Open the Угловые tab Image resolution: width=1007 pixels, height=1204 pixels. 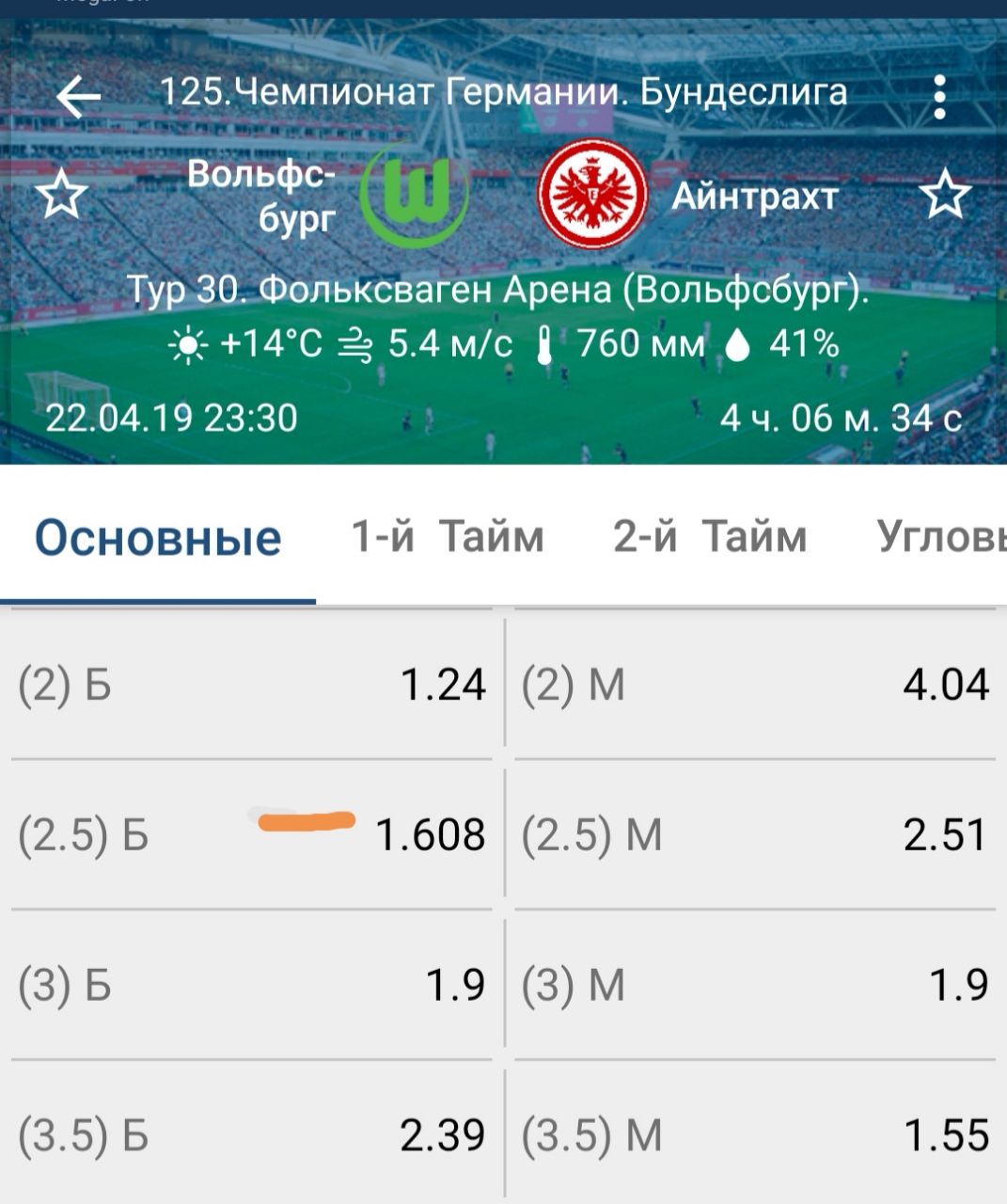click(940, 537)
